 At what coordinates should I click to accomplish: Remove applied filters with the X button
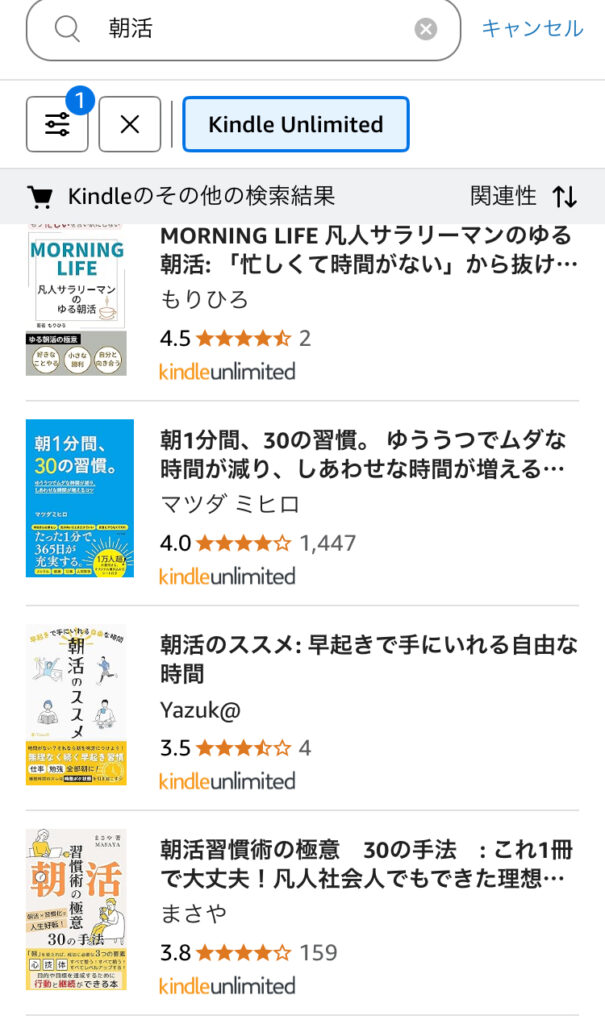pyautogui.click(x=129, y=124)
